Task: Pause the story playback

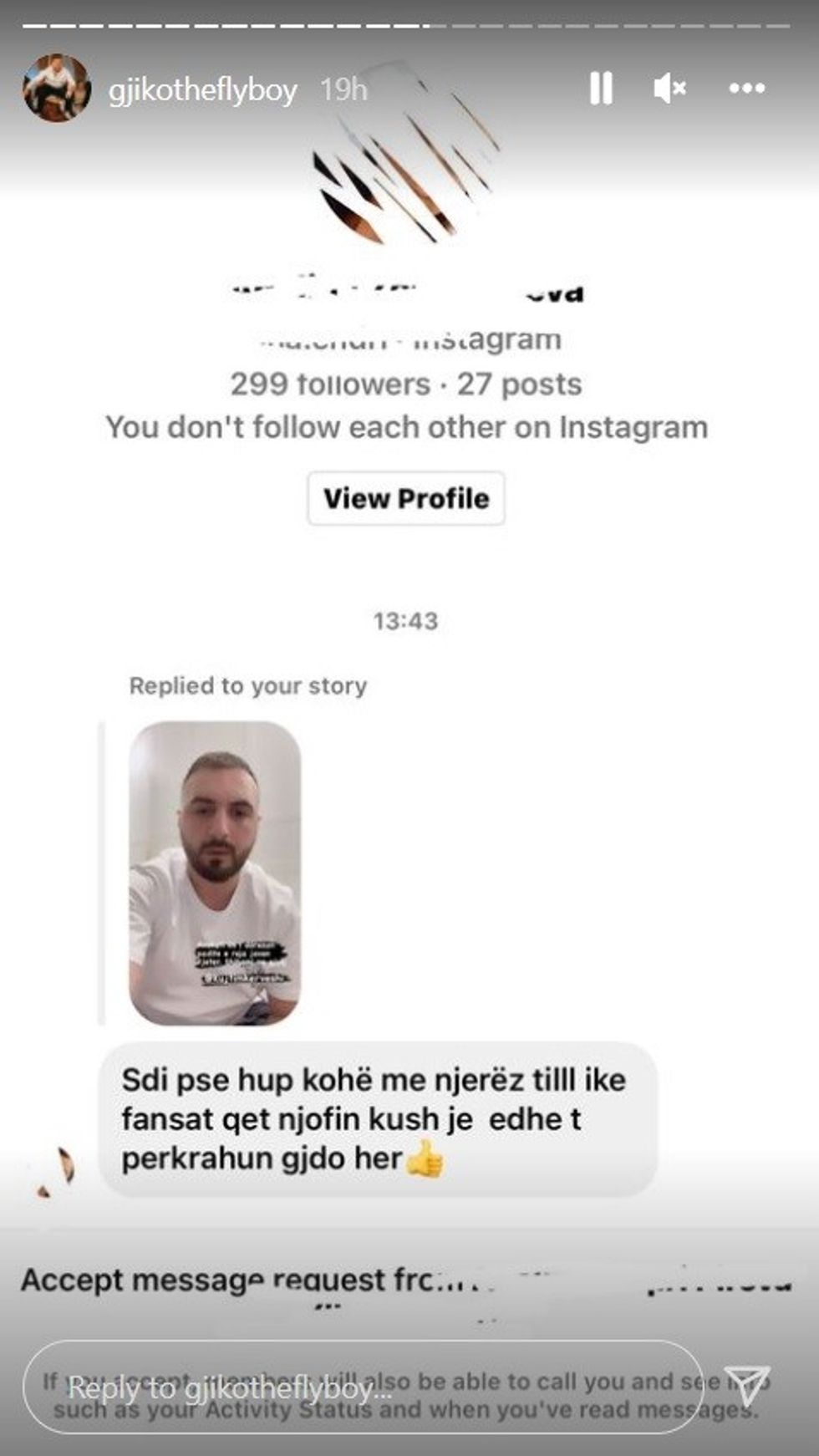Action: point(601,88)
